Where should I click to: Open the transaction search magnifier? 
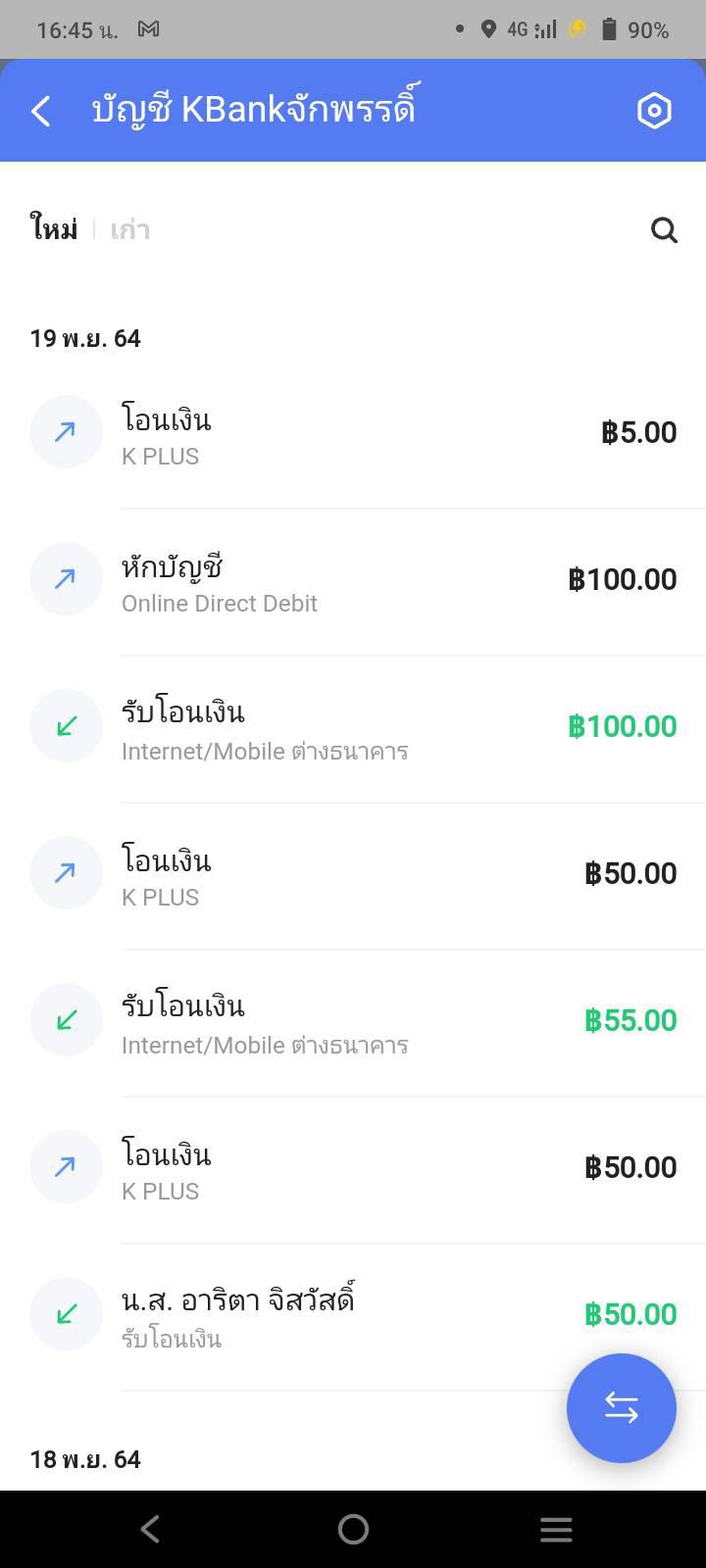click(x=664, y=230)
